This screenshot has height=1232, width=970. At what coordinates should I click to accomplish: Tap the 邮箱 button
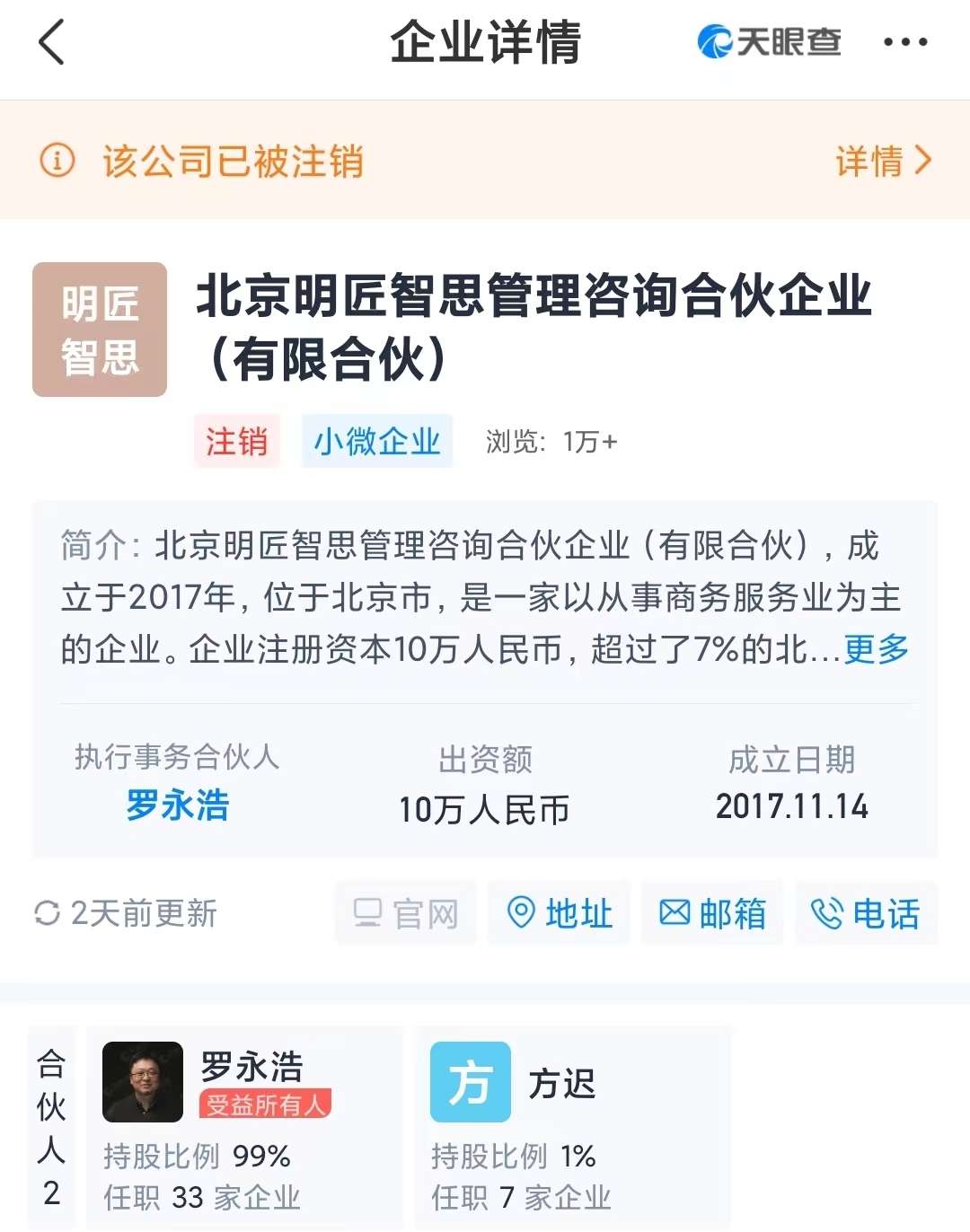(x=712, y=913)
